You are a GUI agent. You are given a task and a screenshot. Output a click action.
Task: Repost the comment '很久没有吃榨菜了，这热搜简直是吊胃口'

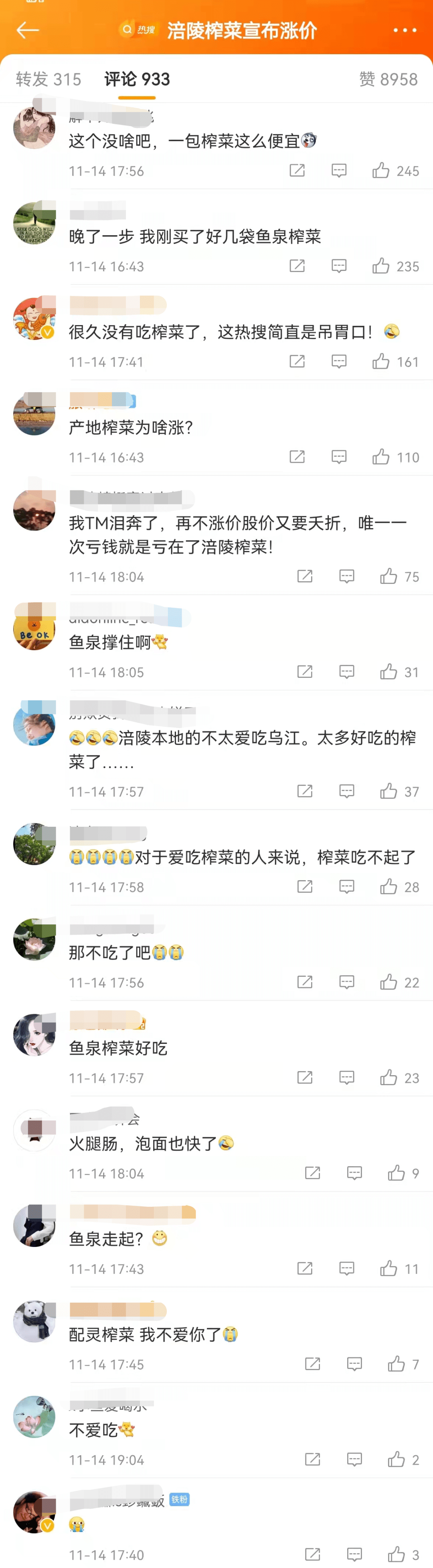[297, 362]
